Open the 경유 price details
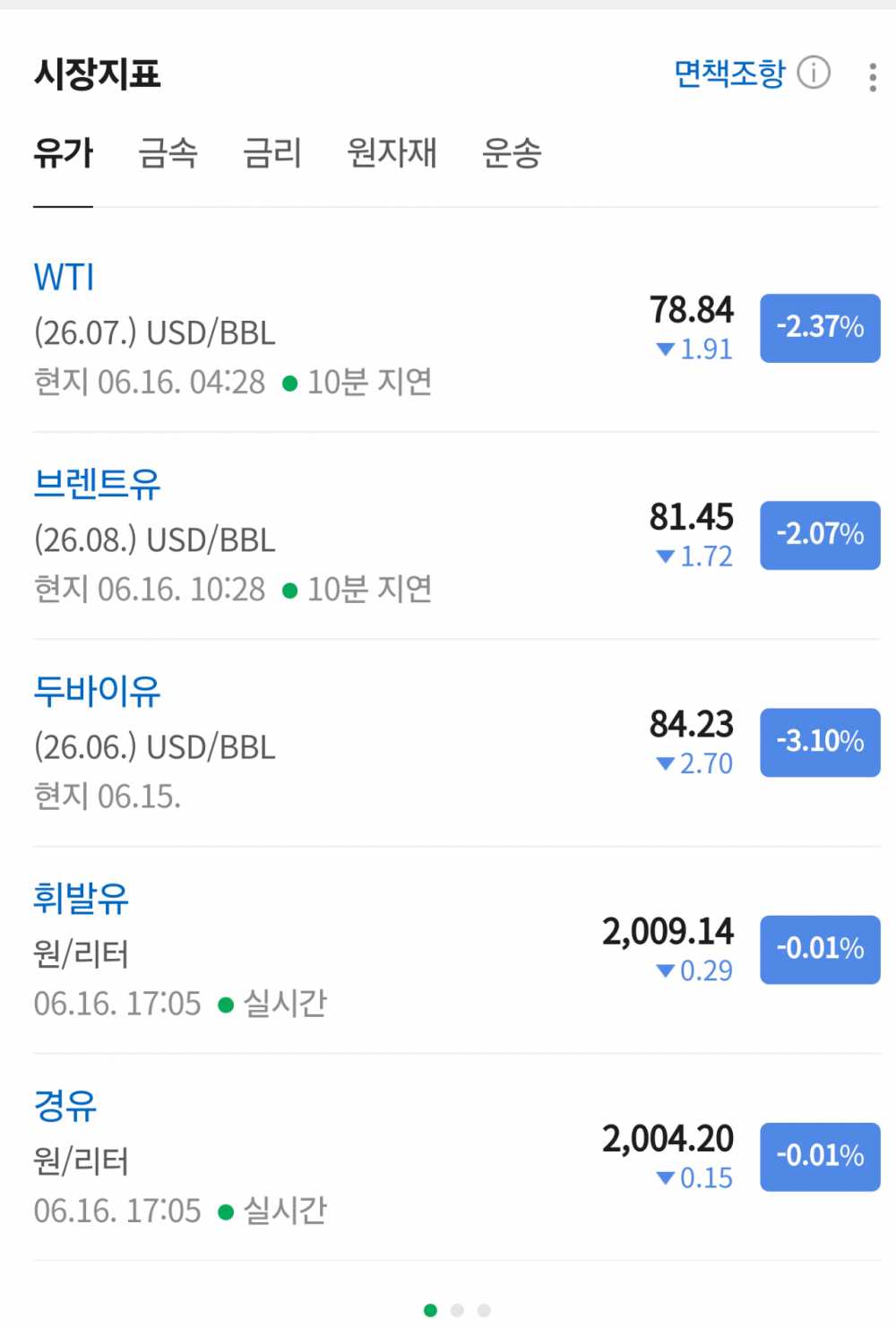896x1328 pixels. point(457,1157)
